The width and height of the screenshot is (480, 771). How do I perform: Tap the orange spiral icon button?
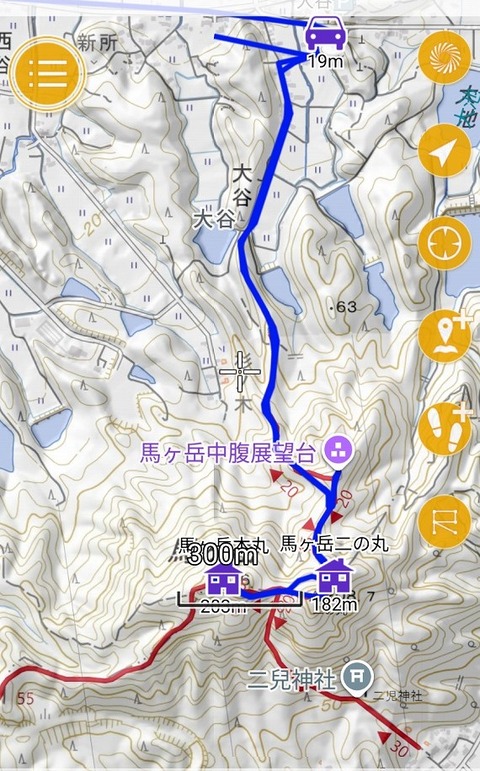coord(444,58)
